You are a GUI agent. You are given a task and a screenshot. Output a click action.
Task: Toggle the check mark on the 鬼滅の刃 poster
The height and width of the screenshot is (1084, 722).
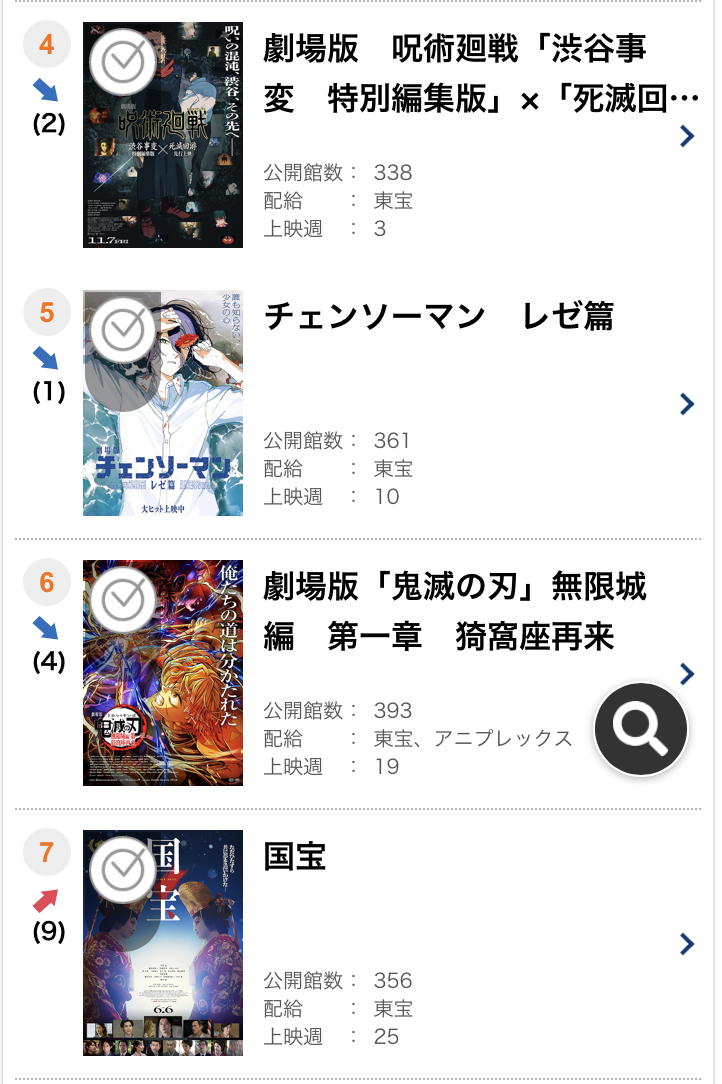(x=123, y=600)
